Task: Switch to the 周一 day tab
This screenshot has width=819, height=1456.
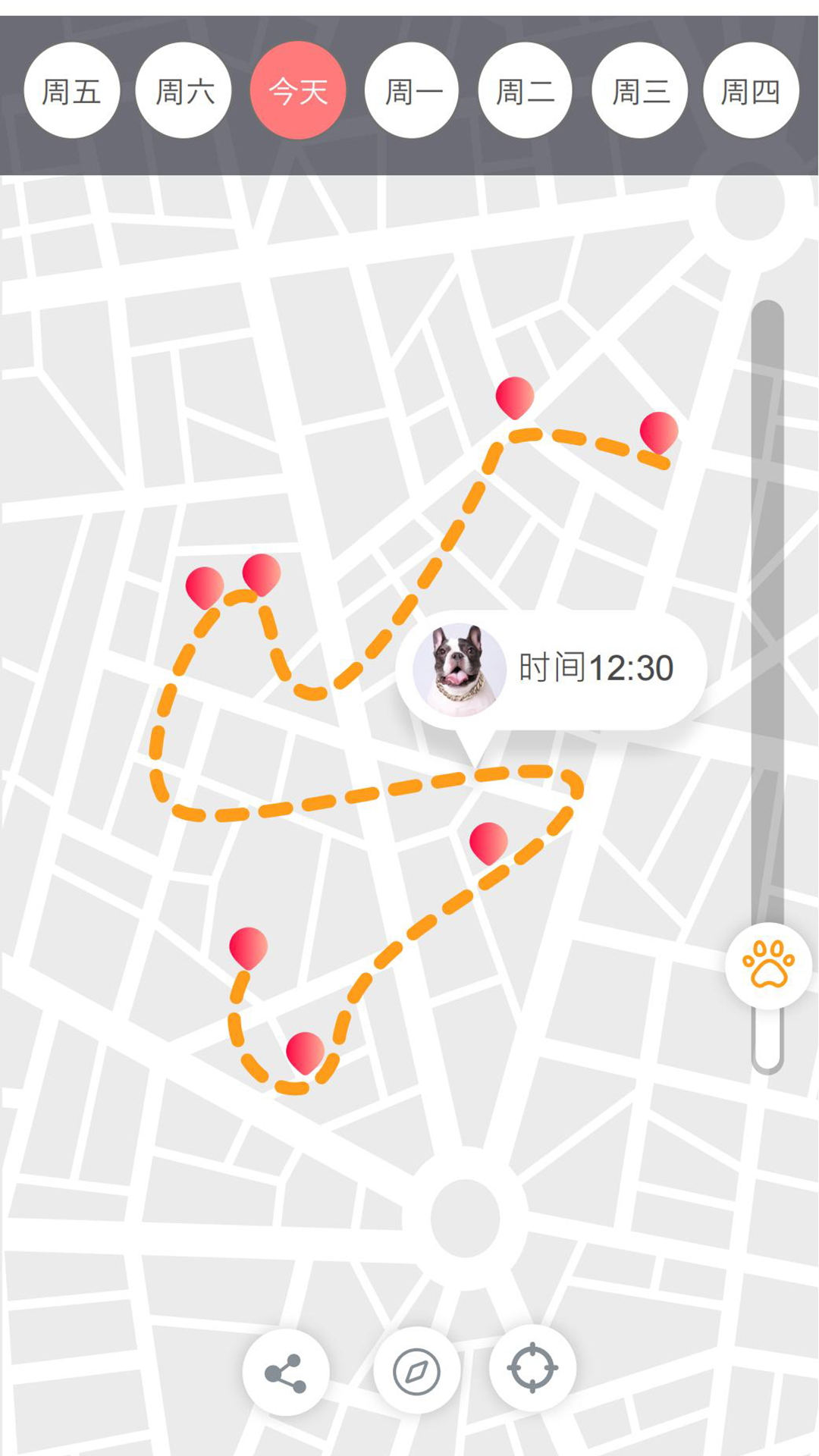Action: click(412, 91)
